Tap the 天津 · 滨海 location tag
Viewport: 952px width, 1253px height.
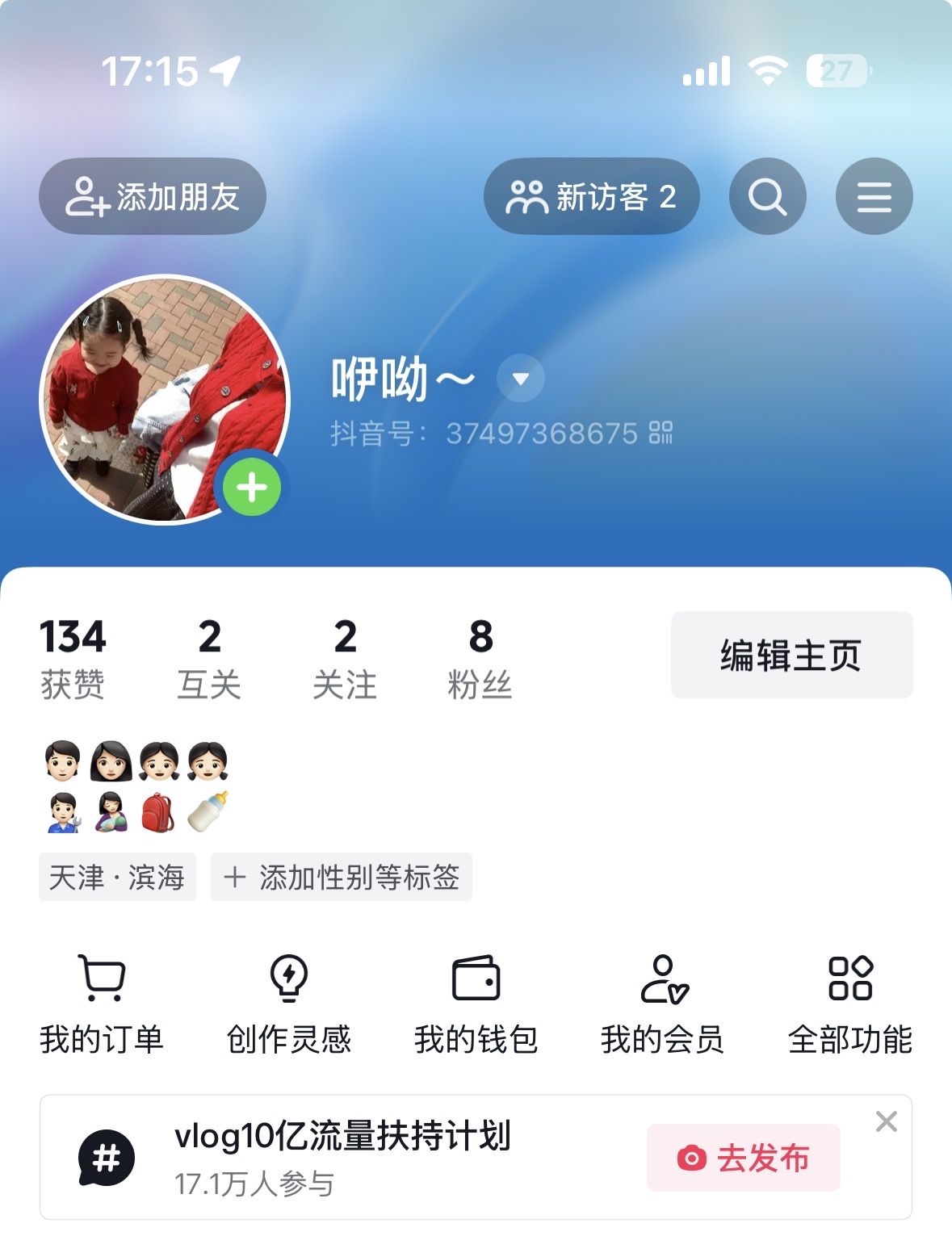tap(117, 877)
